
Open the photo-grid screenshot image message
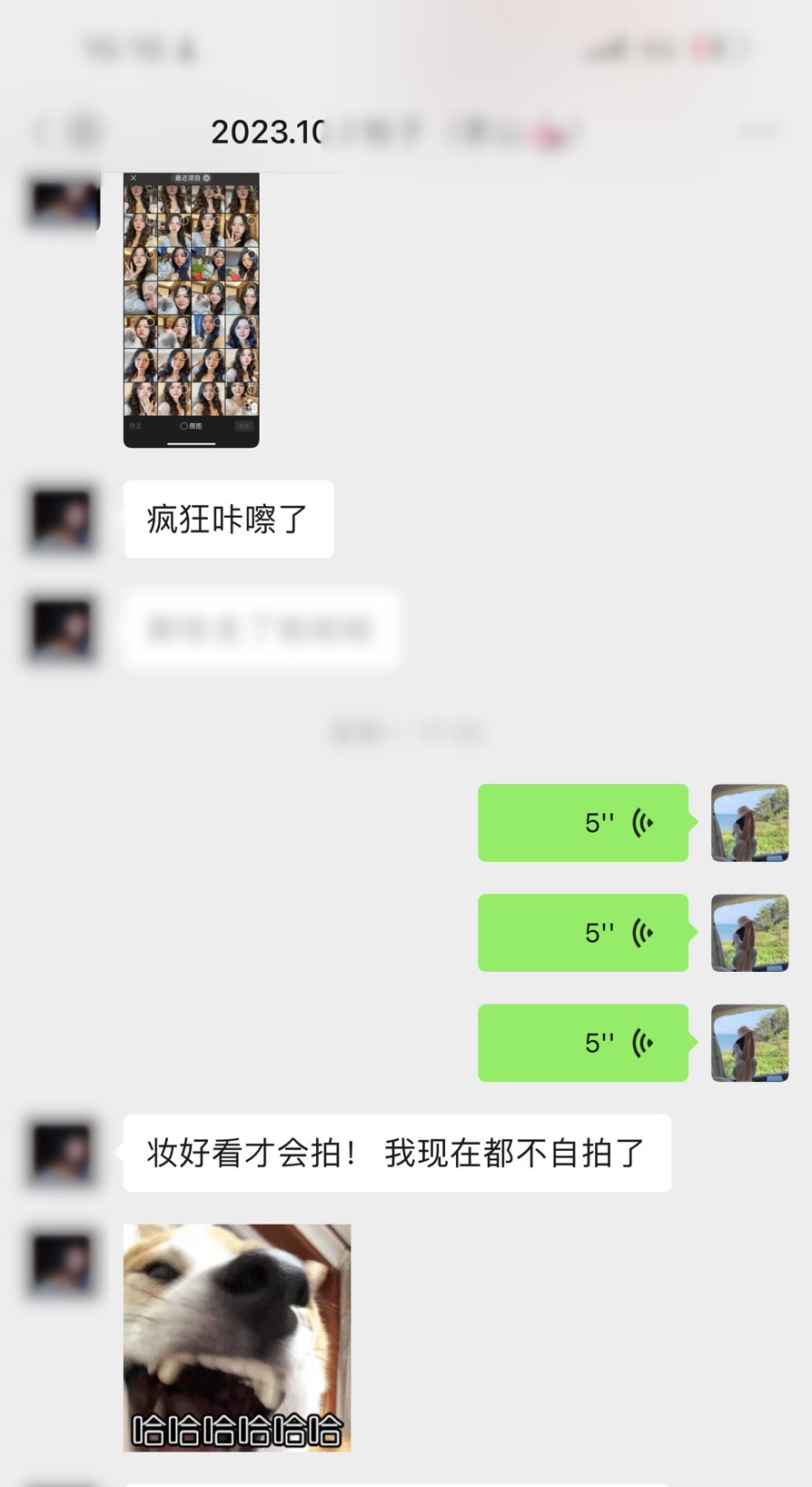click(x=192, y=310)
